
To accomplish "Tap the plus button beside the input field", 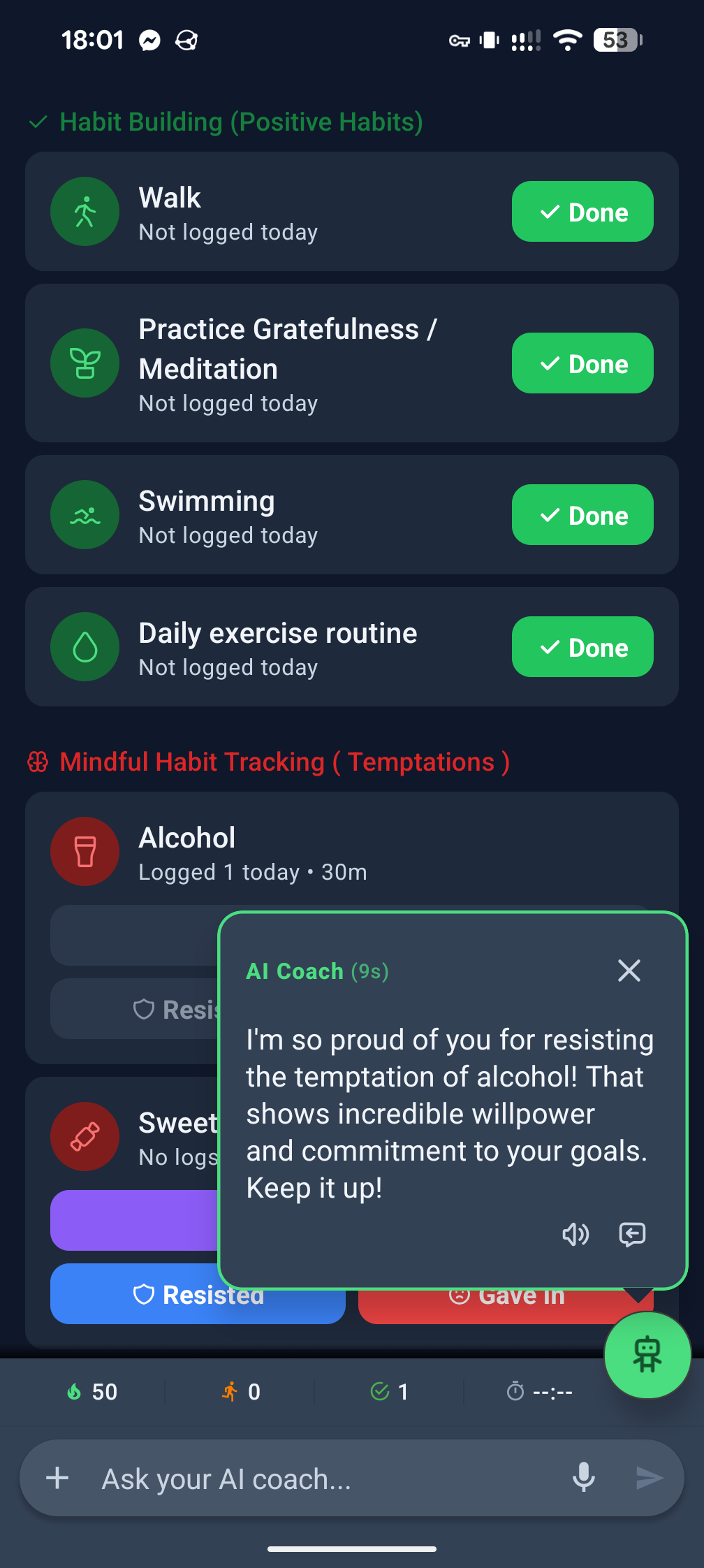I will click(57, 1478).
